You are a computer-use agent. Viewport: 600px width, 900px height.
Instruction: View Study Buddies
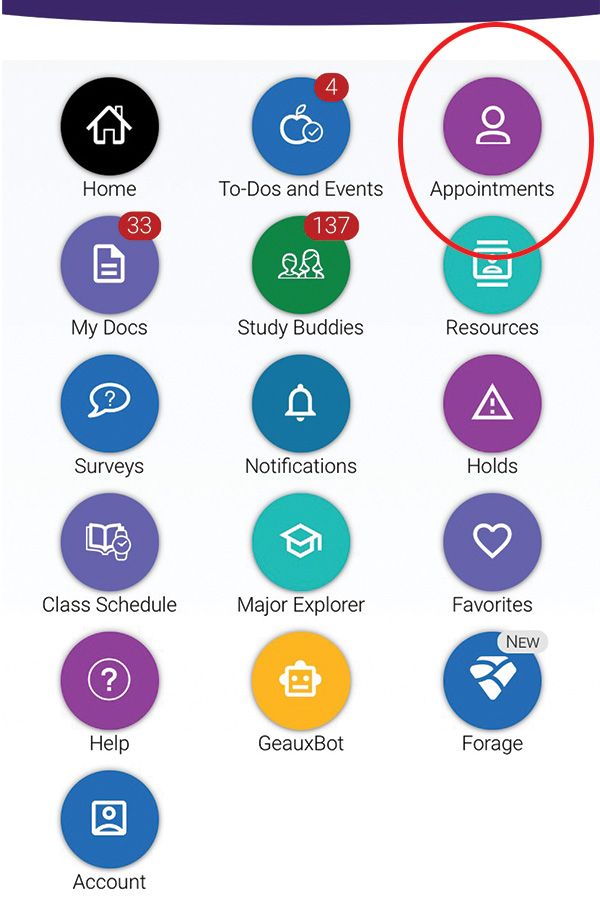point(301,266)
